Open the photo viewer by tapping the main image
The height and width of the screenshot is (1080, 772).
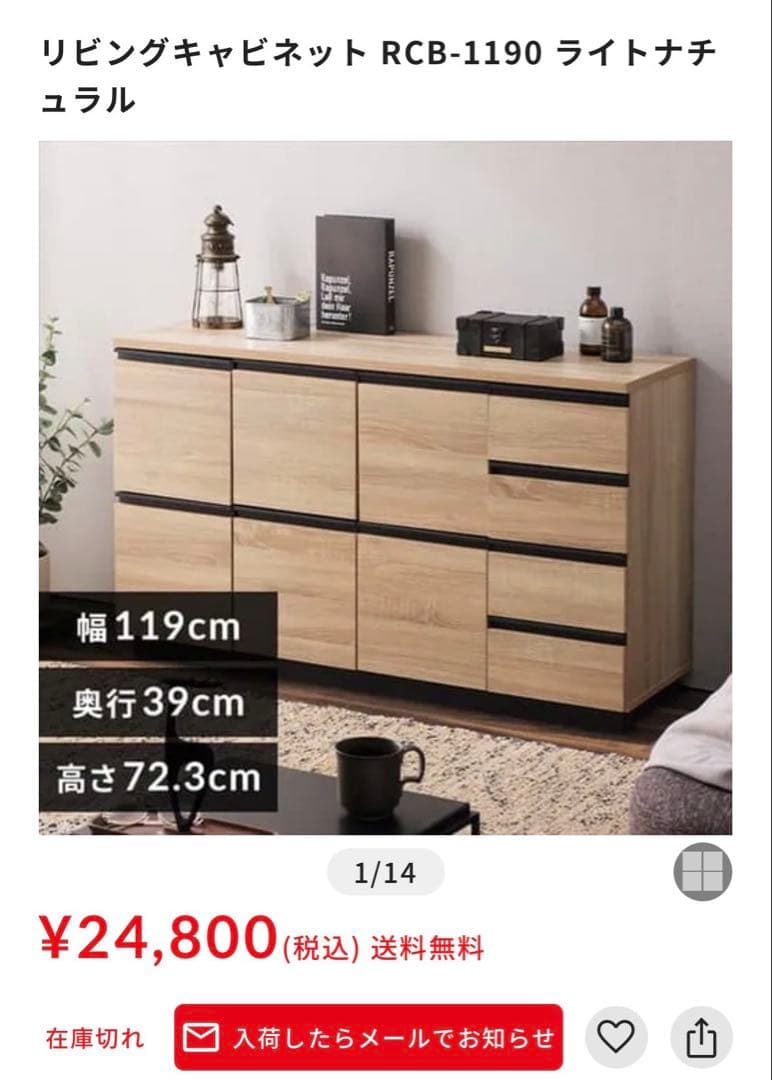pos(386,490)
